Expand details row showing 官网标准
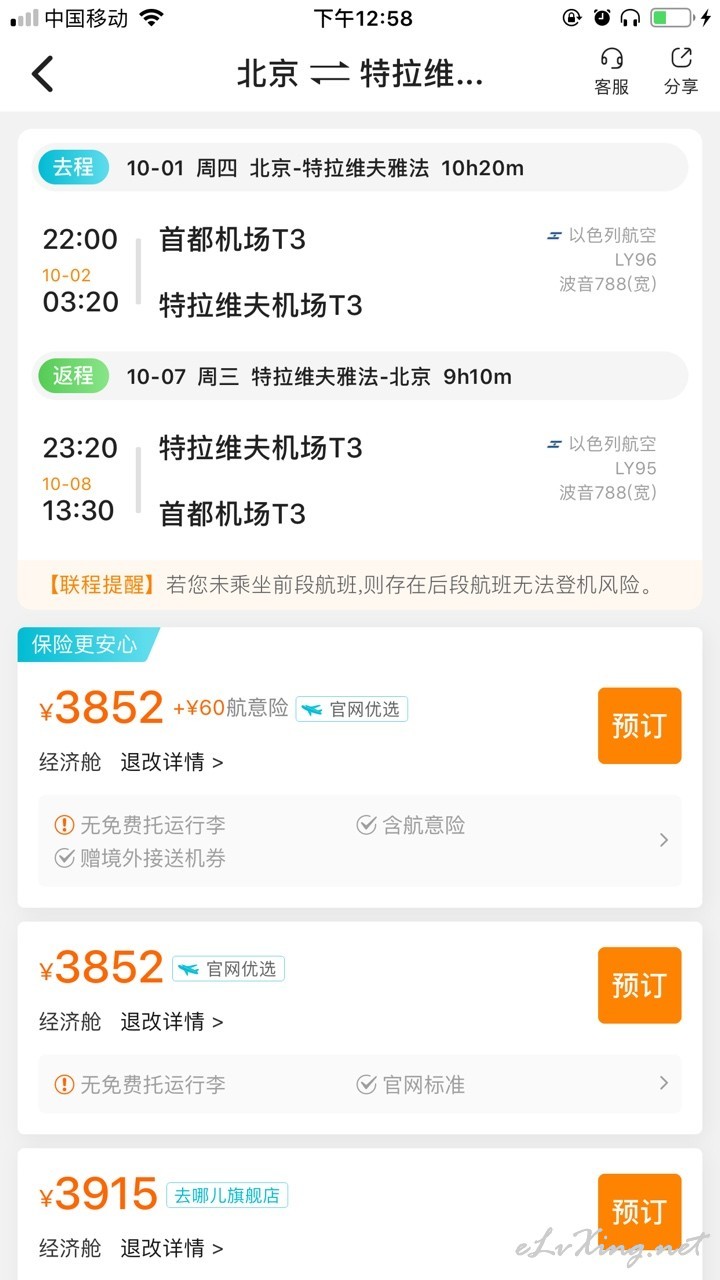Viewport: 720px width, 1280px height. pos(360,1084)
